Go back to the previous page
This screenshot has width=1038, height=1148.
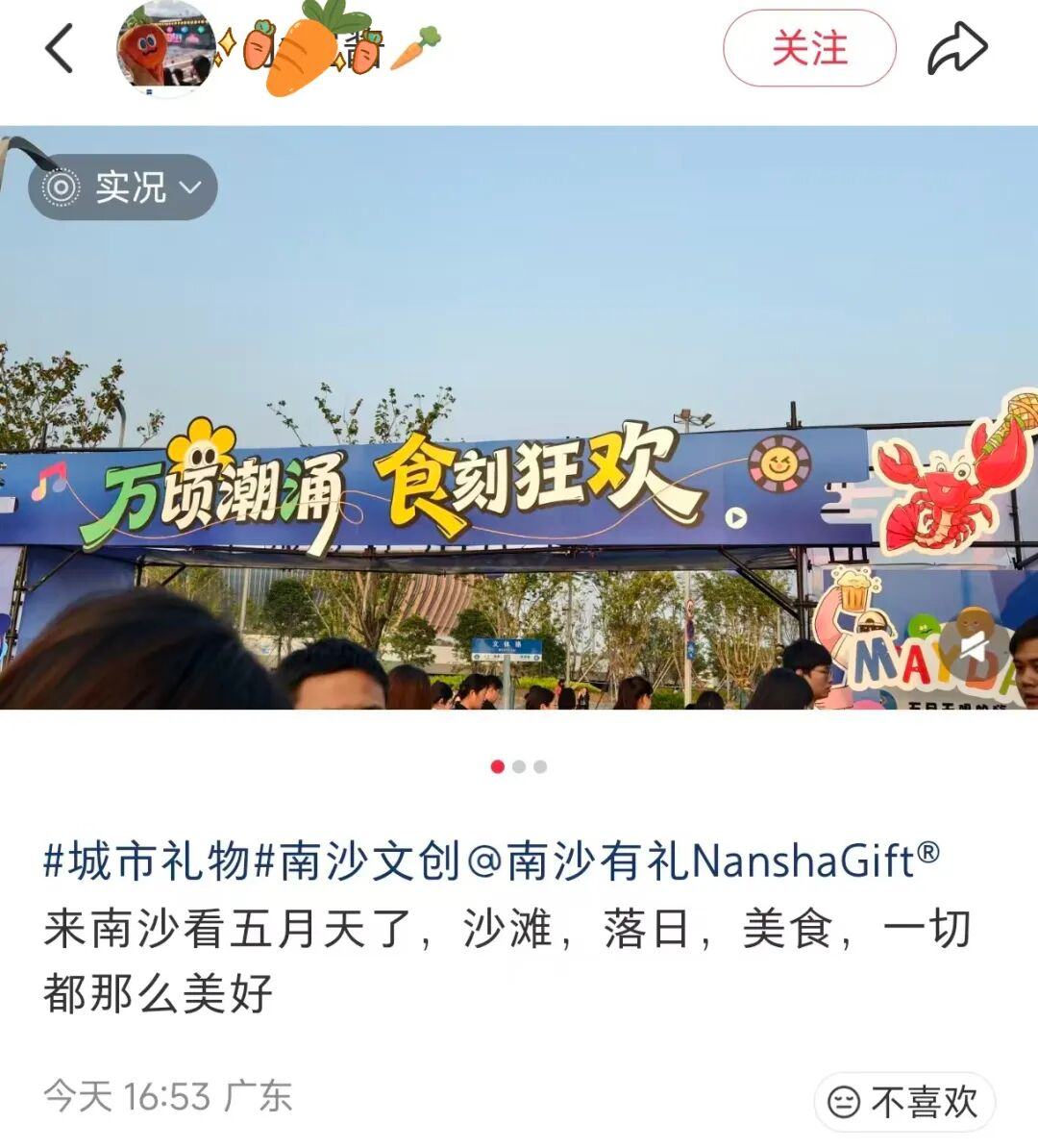60,48
